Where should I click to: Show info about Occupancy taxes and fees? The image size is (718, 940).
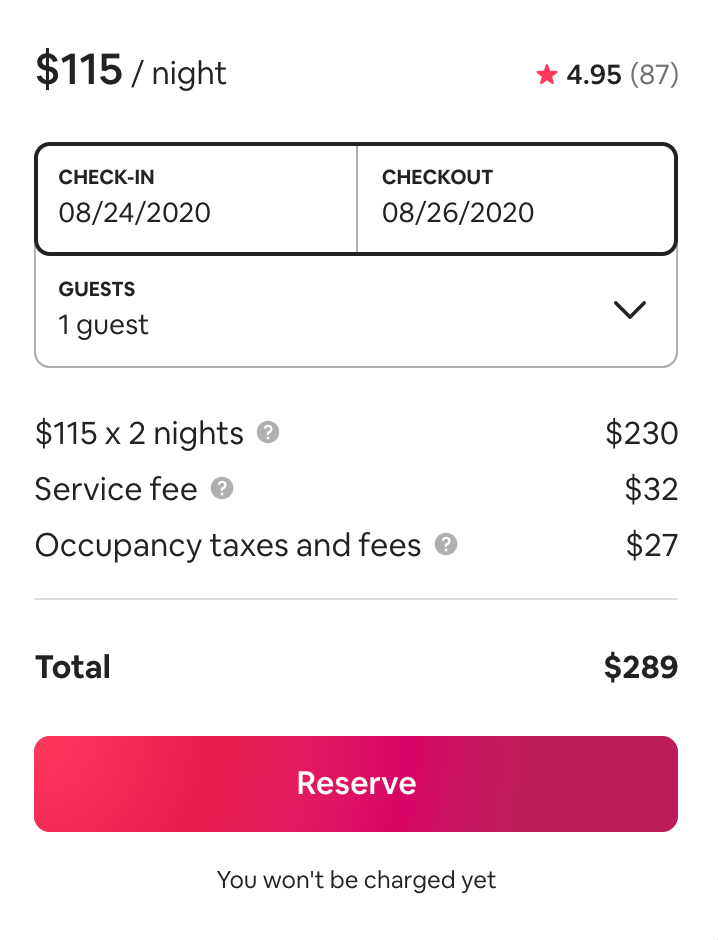point(446,545)
